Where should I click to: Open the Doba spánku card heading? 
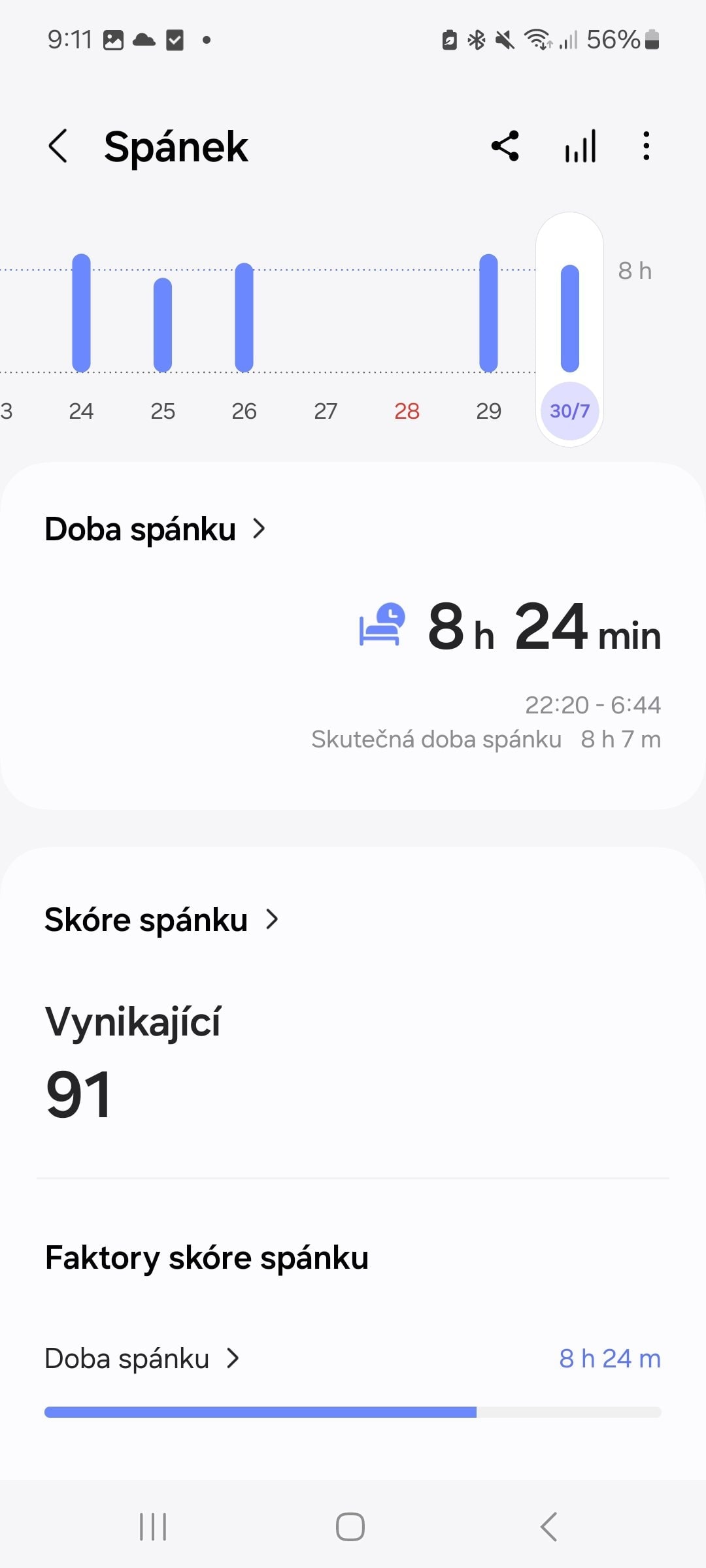(155, 529)
